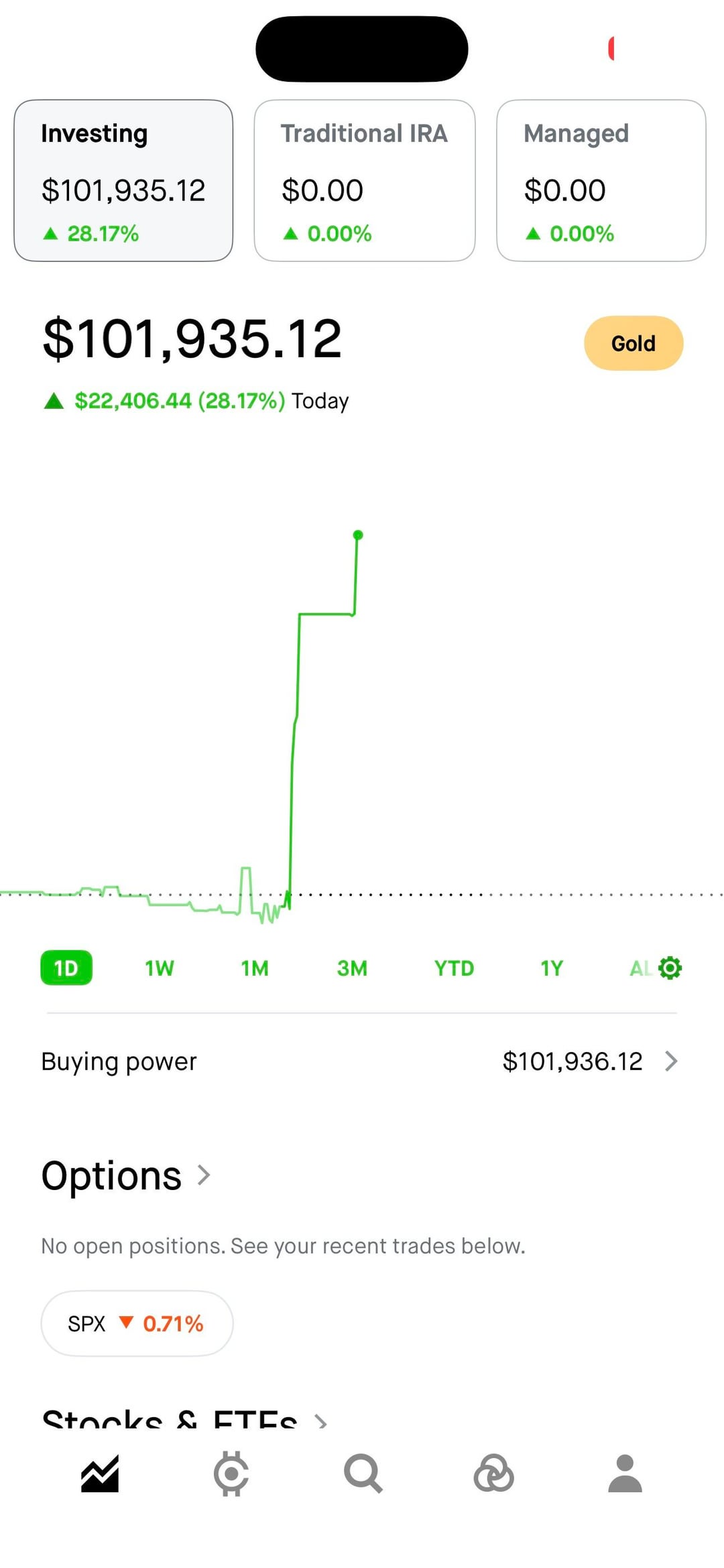This screenshot has width=724, height=1568.
Task: Tap the Gold badge button
Action: pyautogui.click(x=633, y=343)
